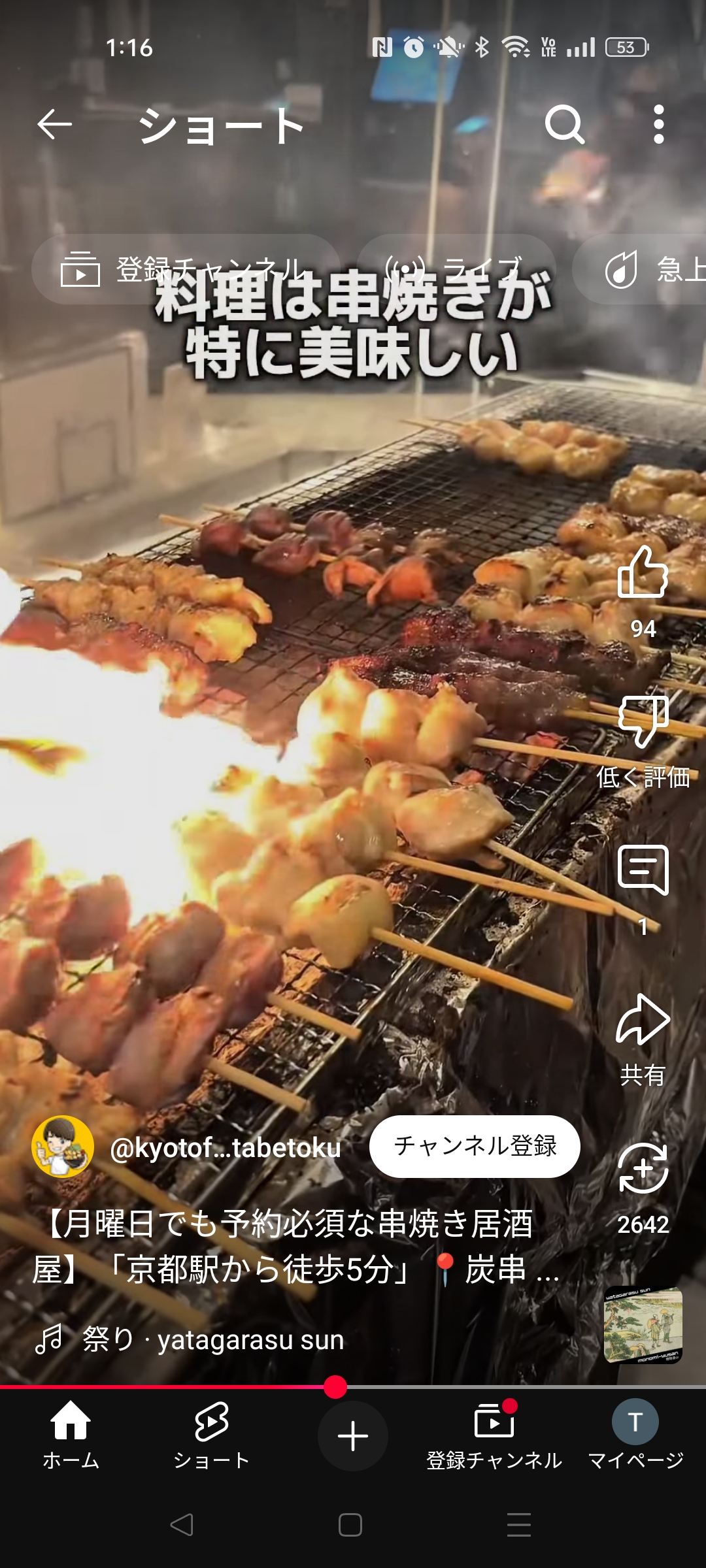706x1568 pixels.
Task: Open search from the magnifier icon
Action: tap(565, 124)
